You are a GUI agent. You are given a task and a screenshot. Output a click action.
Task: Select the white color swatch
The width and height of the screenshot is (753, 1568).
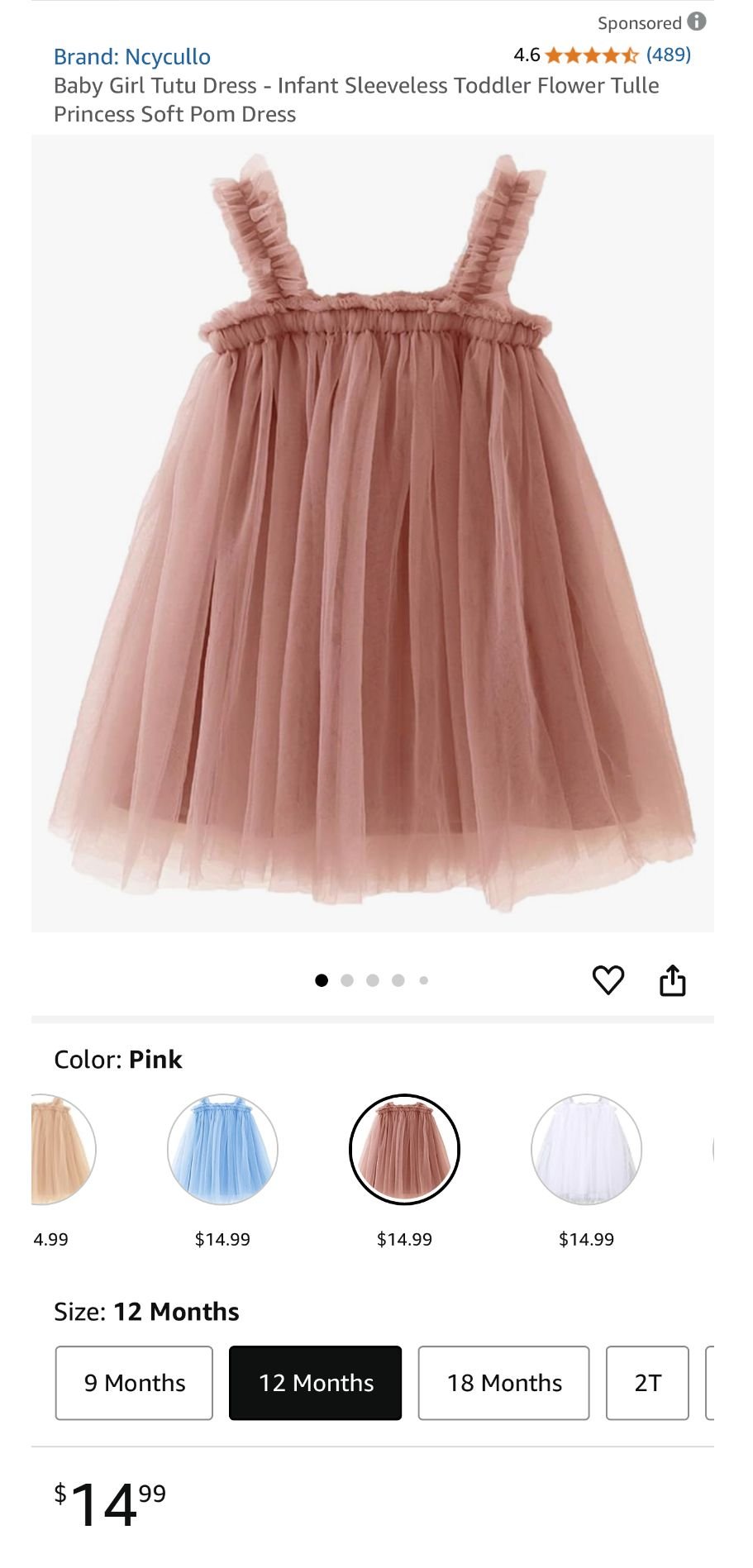586,1149
